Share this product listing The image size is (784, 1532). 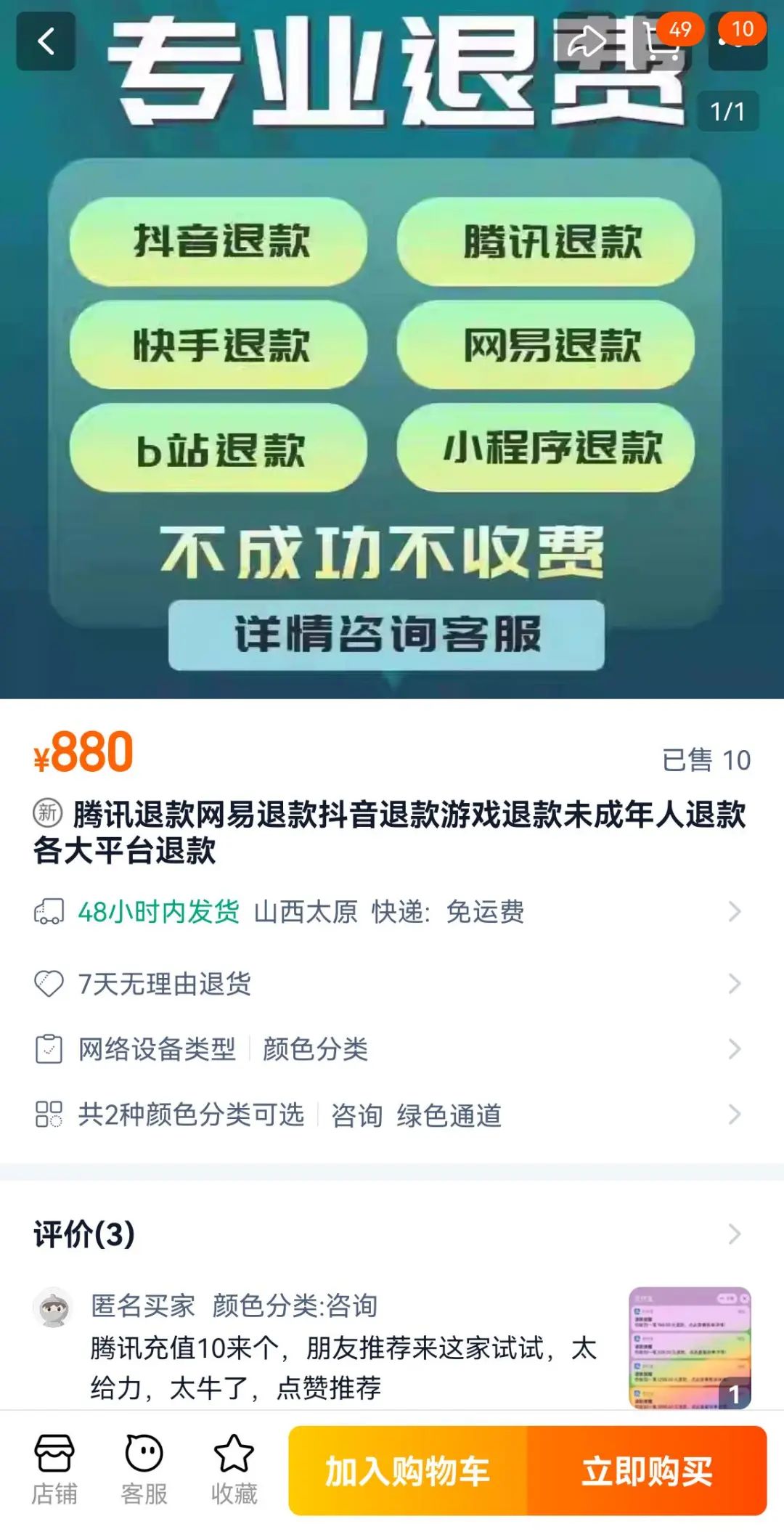(x=587, y=41)
